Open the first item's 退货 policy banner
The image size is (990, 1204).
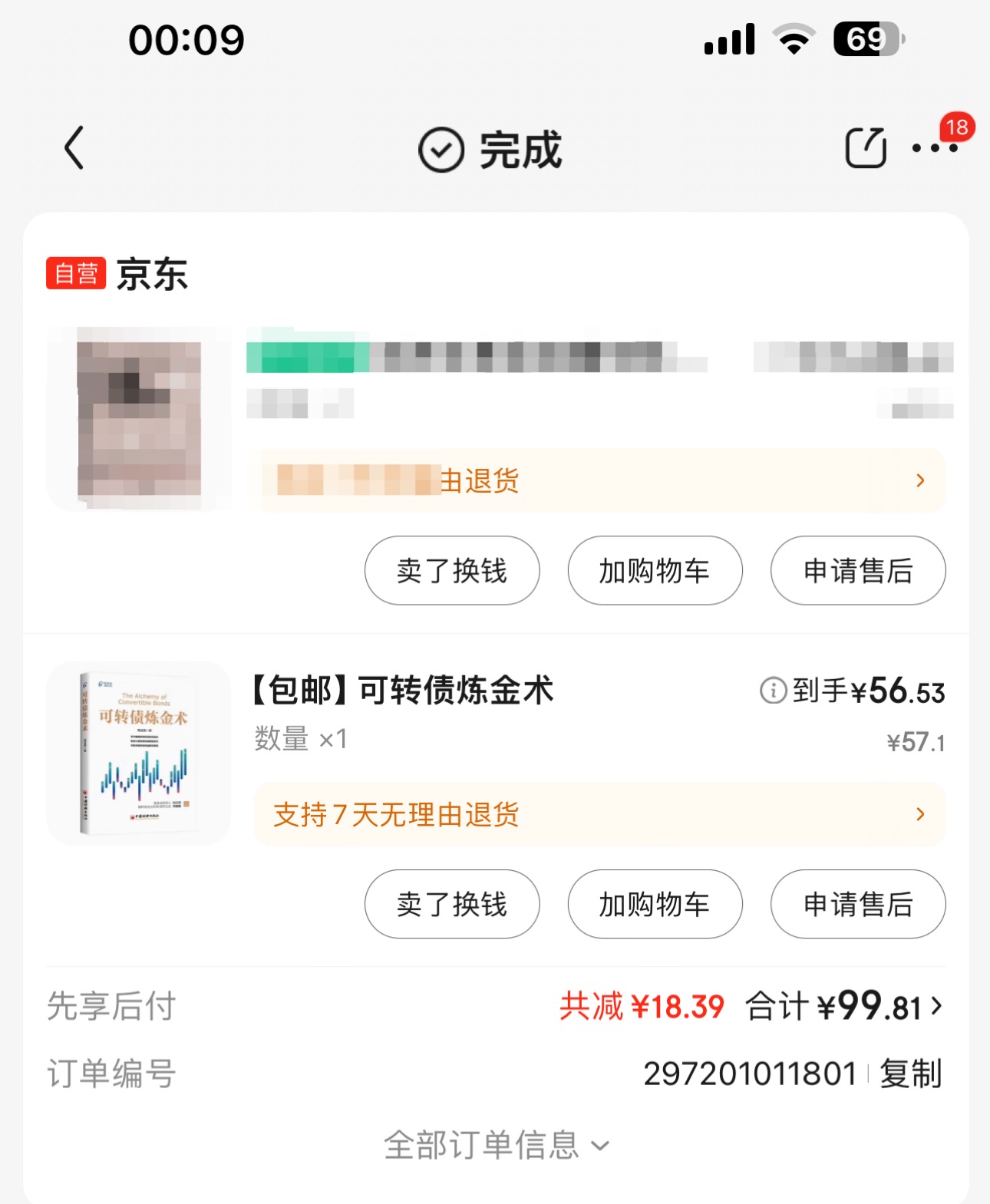[599, 481]
